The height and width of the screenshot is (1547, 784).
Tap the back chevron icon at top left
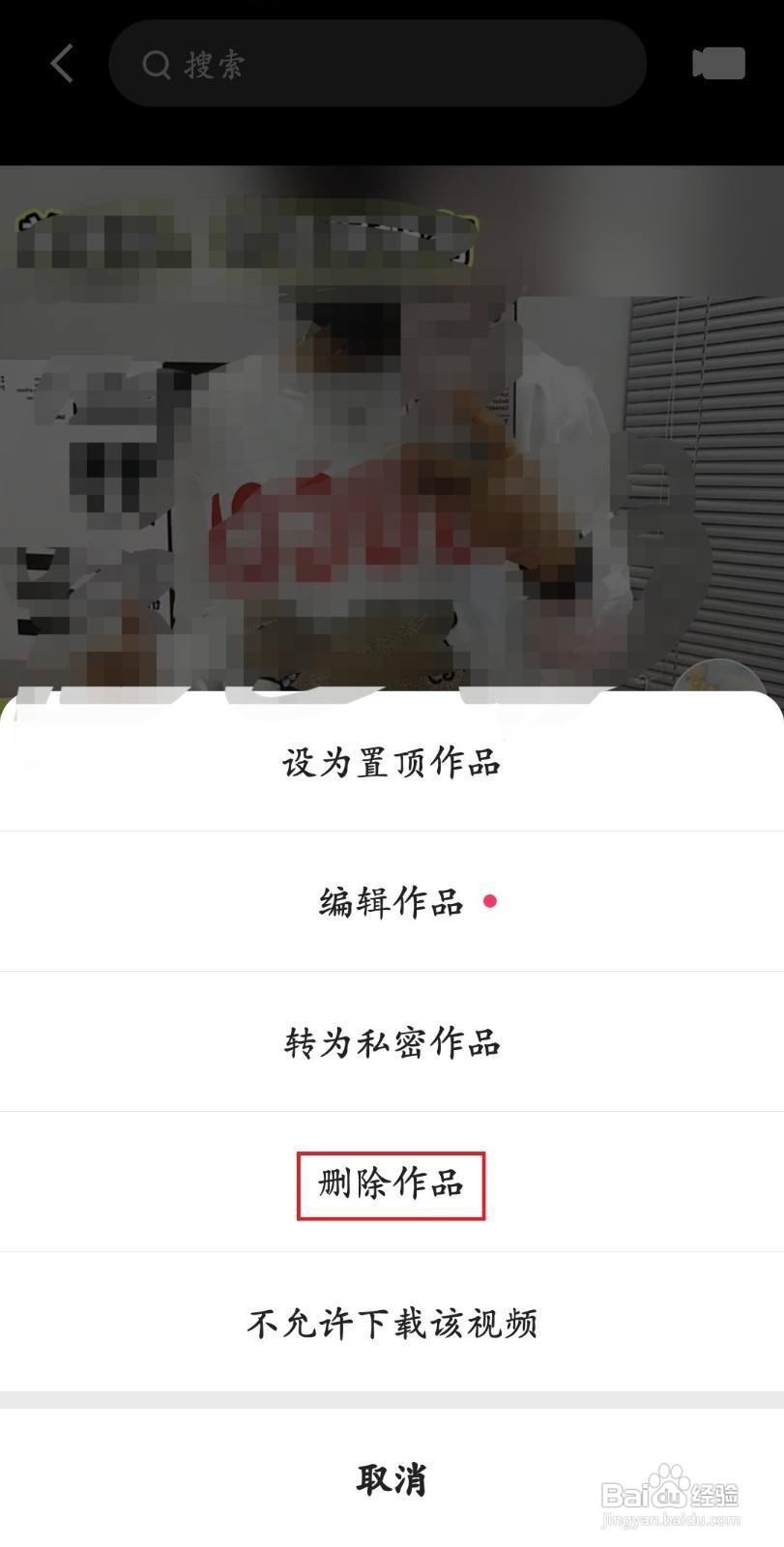tap(60, 62)
